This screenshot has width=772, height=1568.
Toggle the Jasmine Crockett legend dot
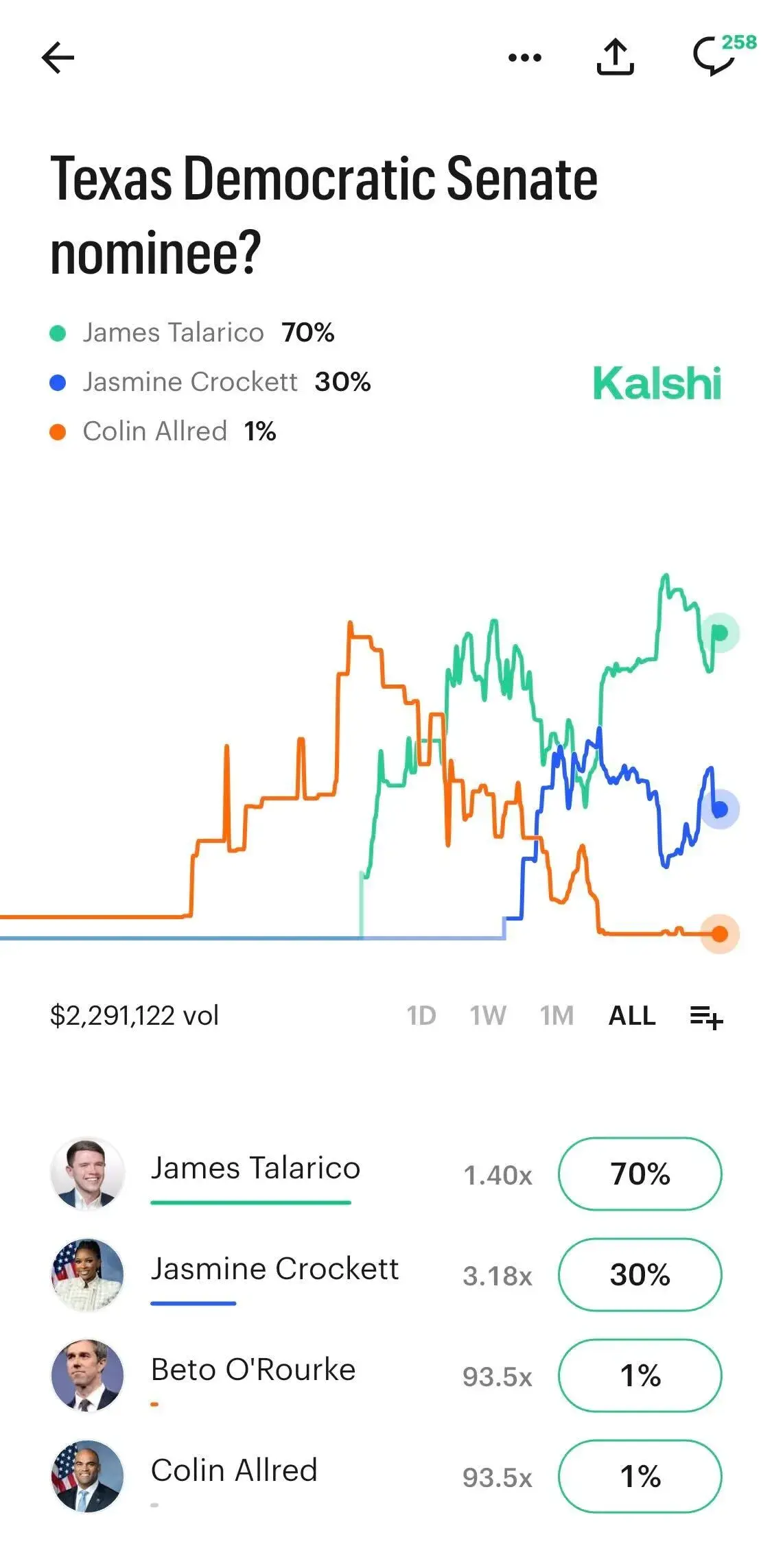pyautogui.click(x=58, y=381)
